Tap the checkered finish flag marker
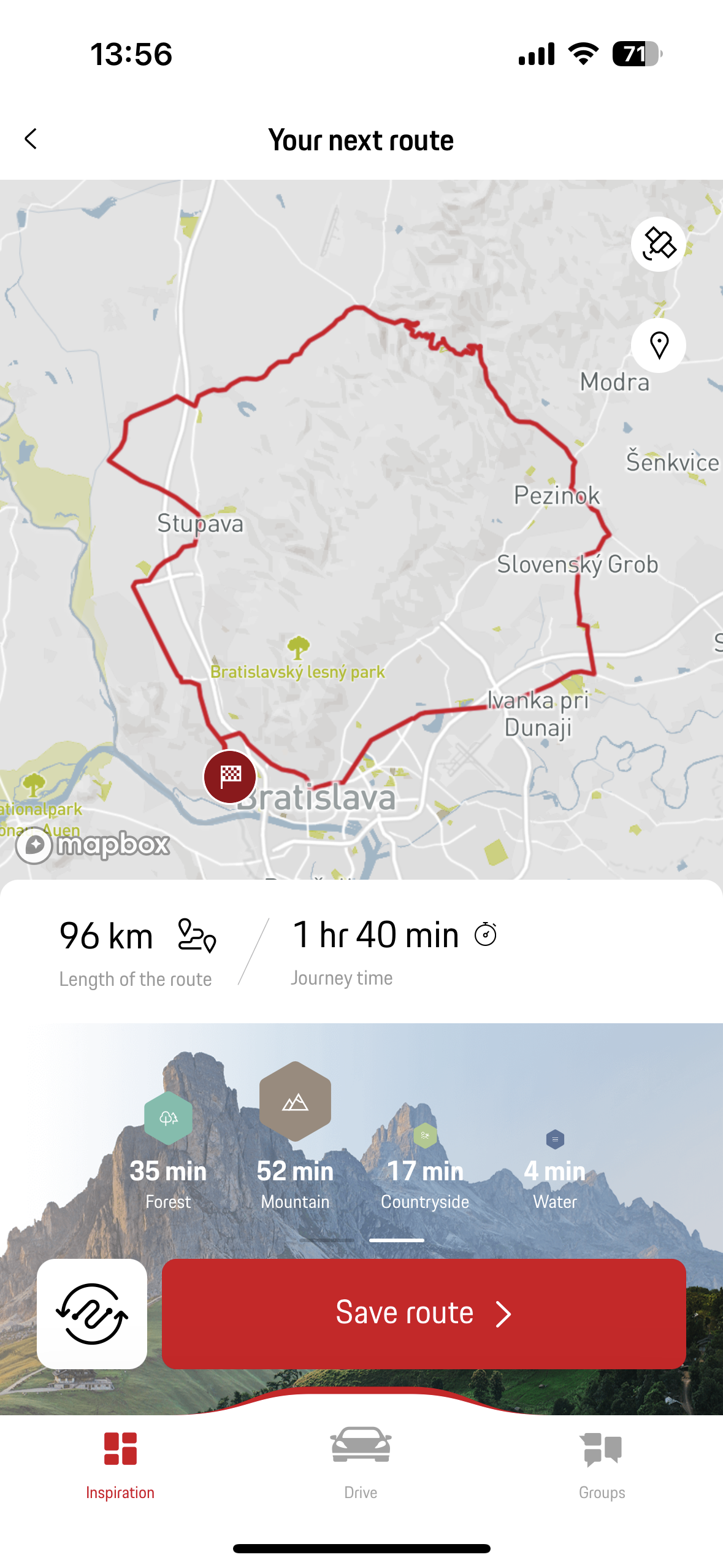 point(230,776)
